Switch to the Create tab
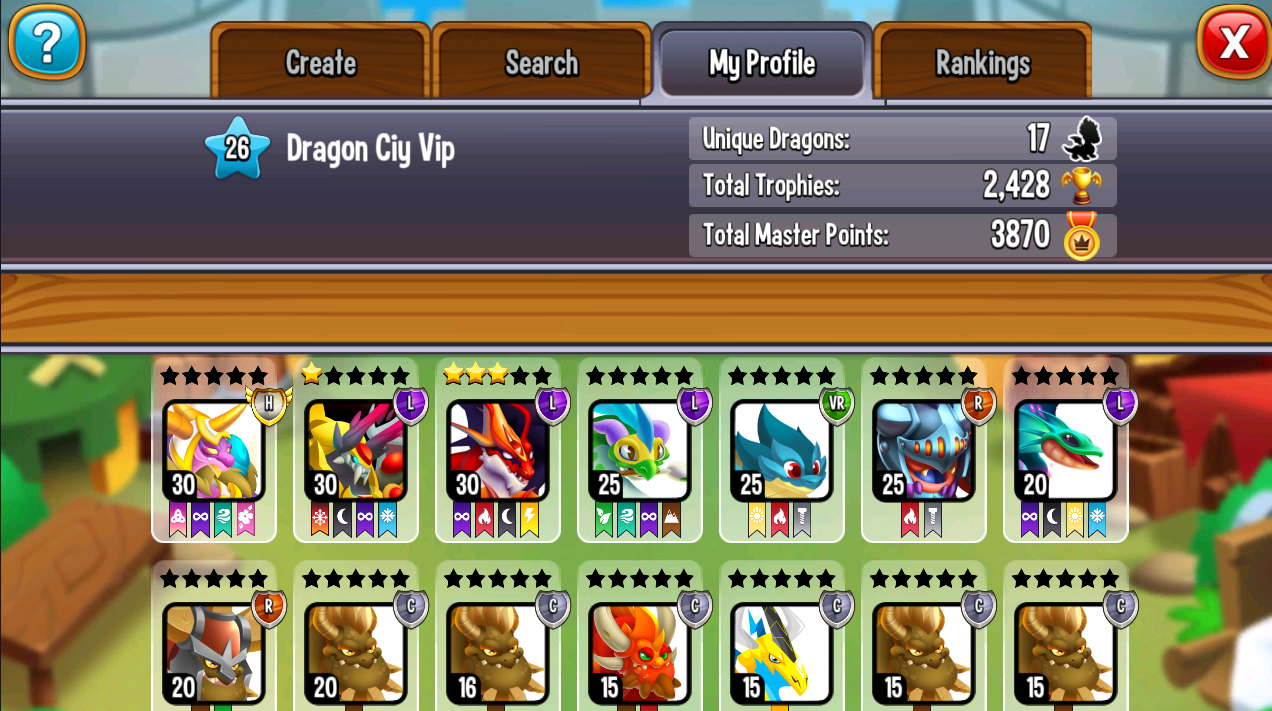Image resolution: width=1272 pixels, height=711 pixels. tap(320, 62)
